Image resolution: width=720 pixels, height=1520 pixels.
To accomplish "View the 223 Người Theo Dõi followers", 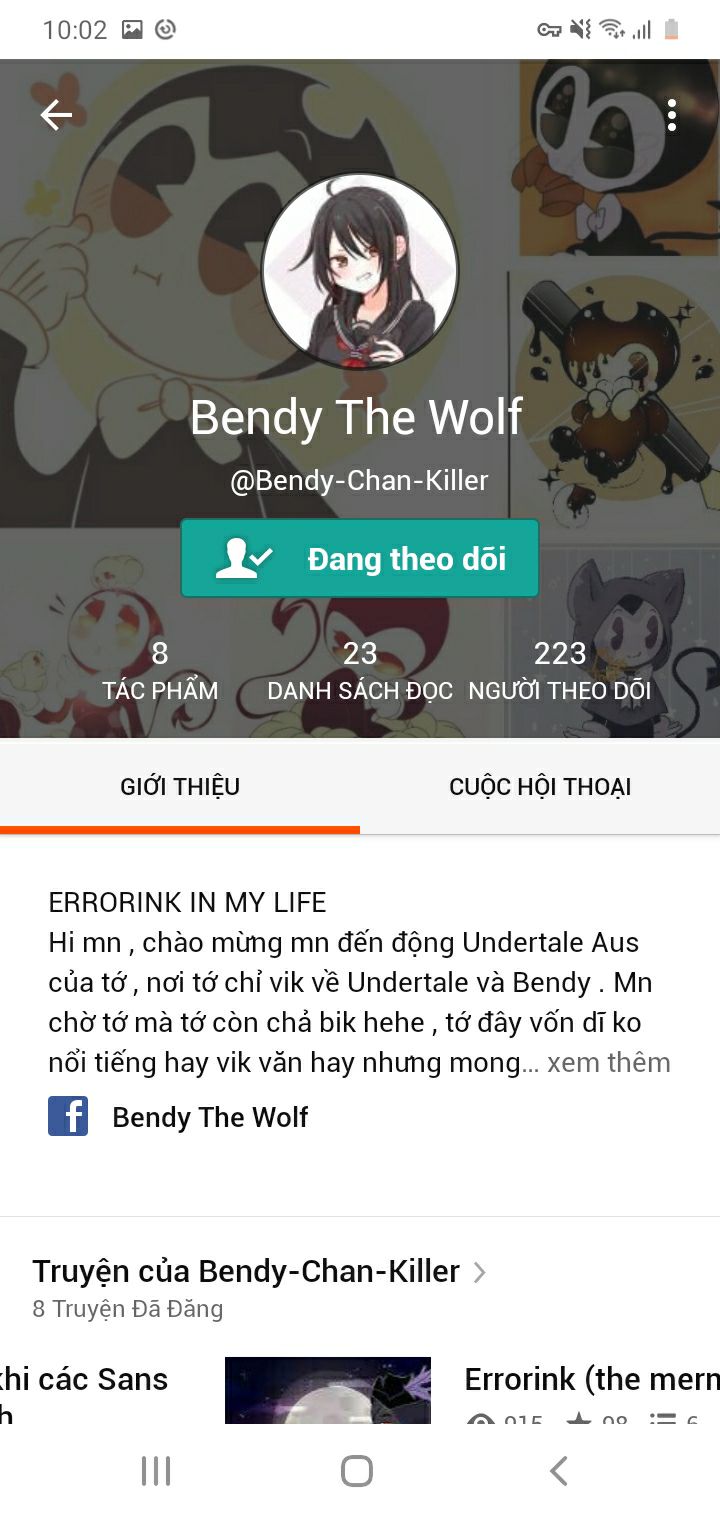I will (x=560, y=671).
